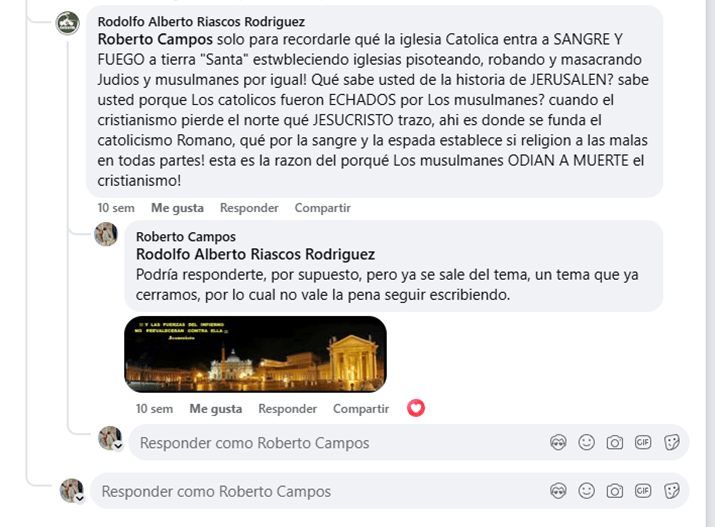Focus the bottom 'Responder como Roberto Campos' field

(310, 492)
